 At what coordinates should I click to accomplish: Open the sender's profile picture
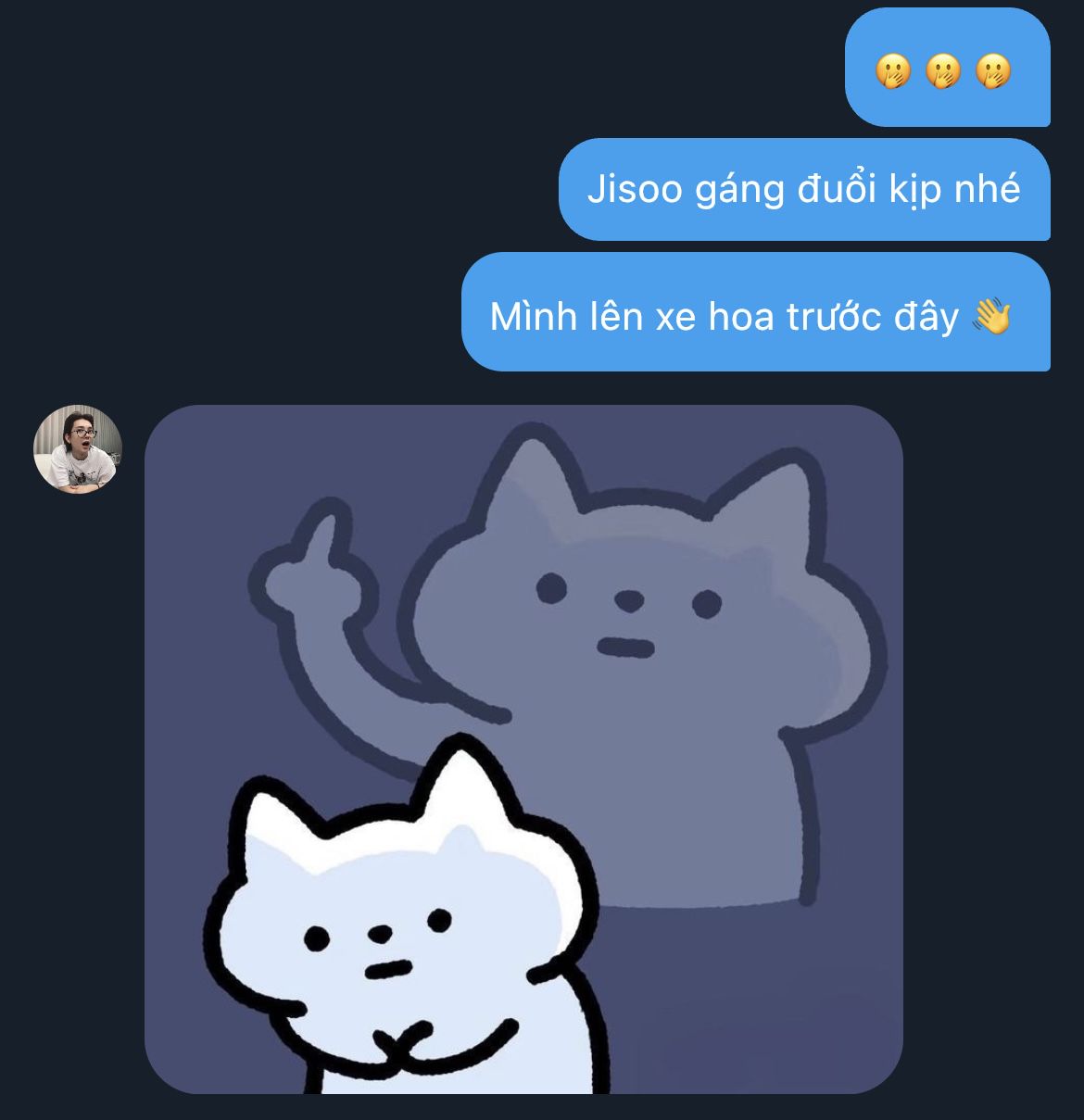78,448
